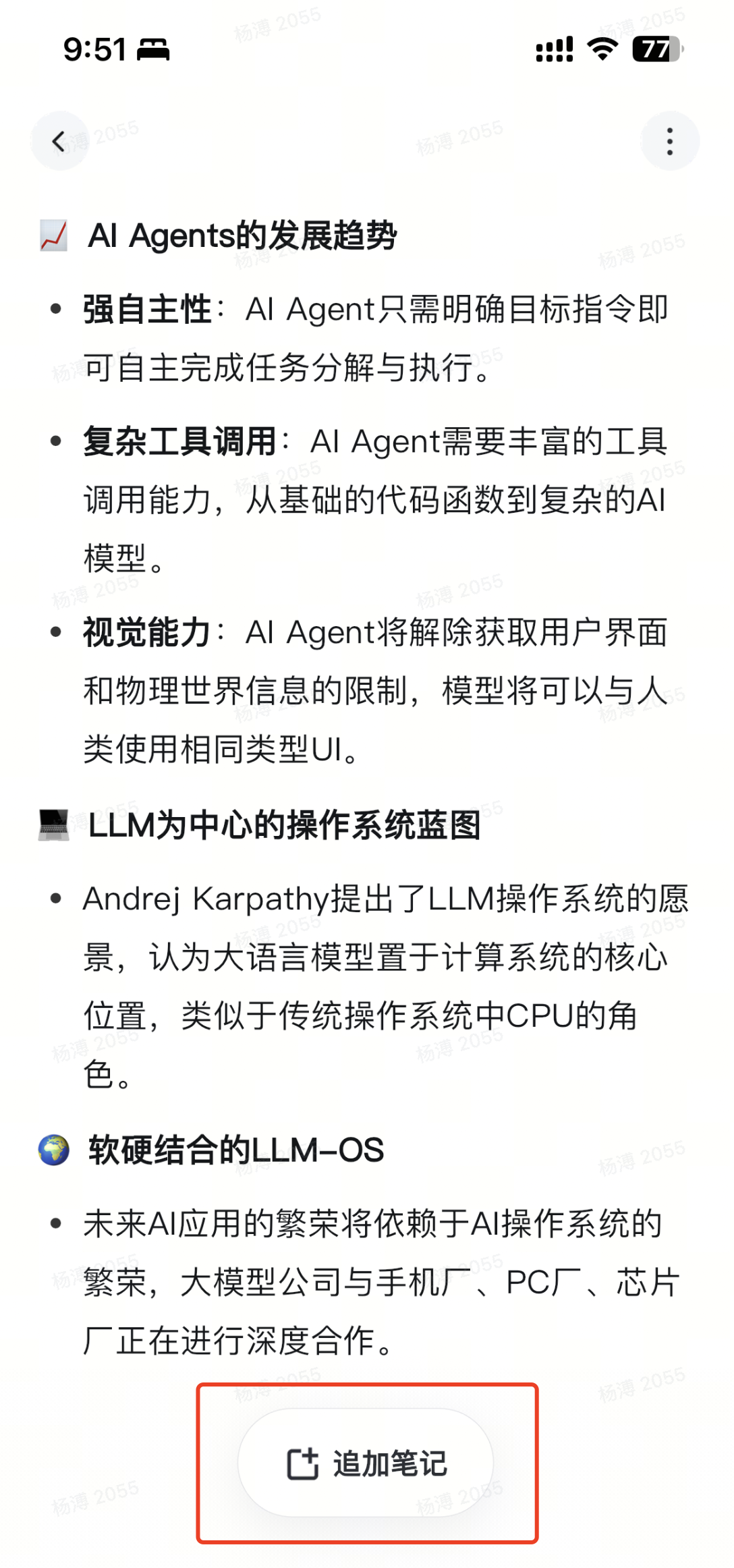Open the three-dot overflow menu

669,141
